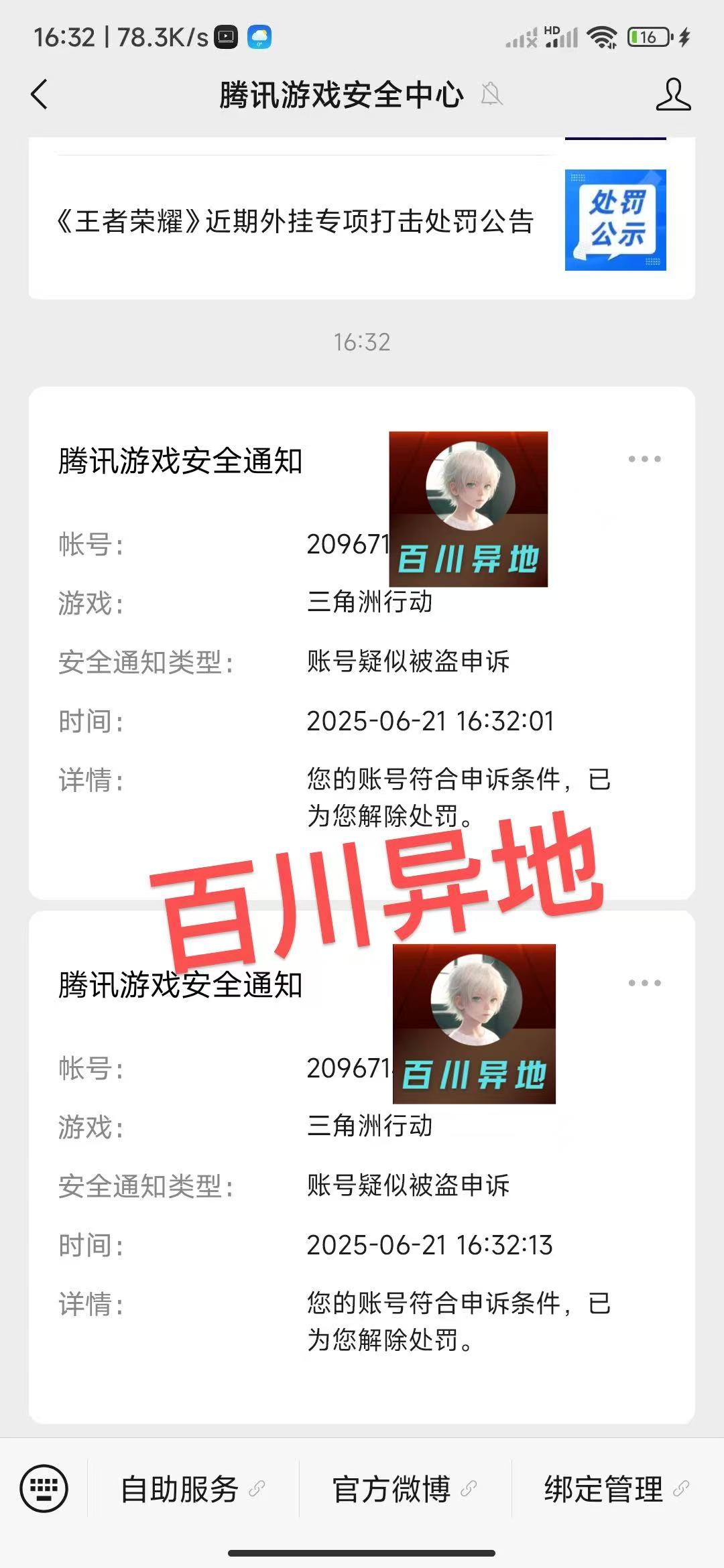The width and height of the screenshot is (724, 1568).
Task: Switch to keyboard input mode
Action: tap(44, 1489)
